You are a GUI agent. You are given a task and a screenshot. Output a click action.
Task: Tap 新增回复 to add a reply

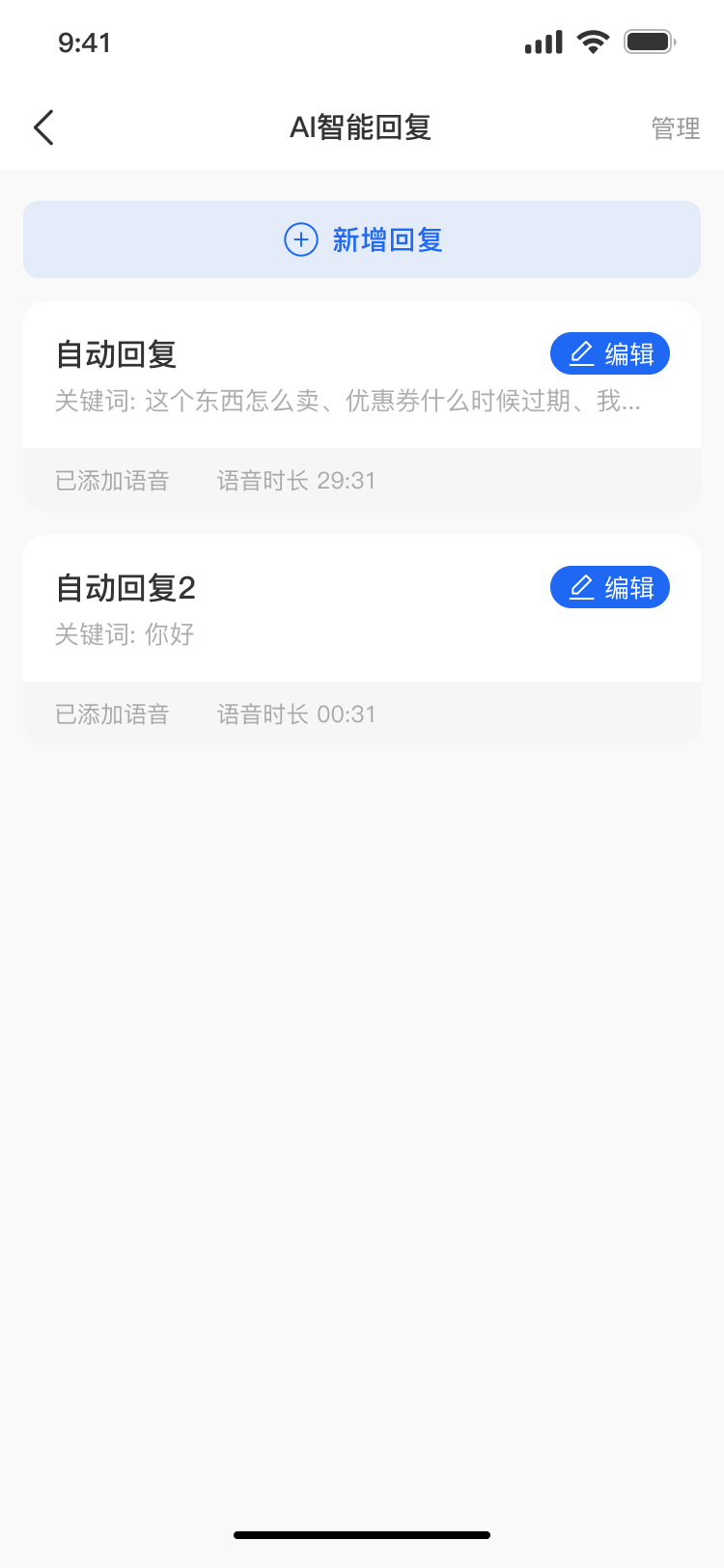(x=362, y=239)
